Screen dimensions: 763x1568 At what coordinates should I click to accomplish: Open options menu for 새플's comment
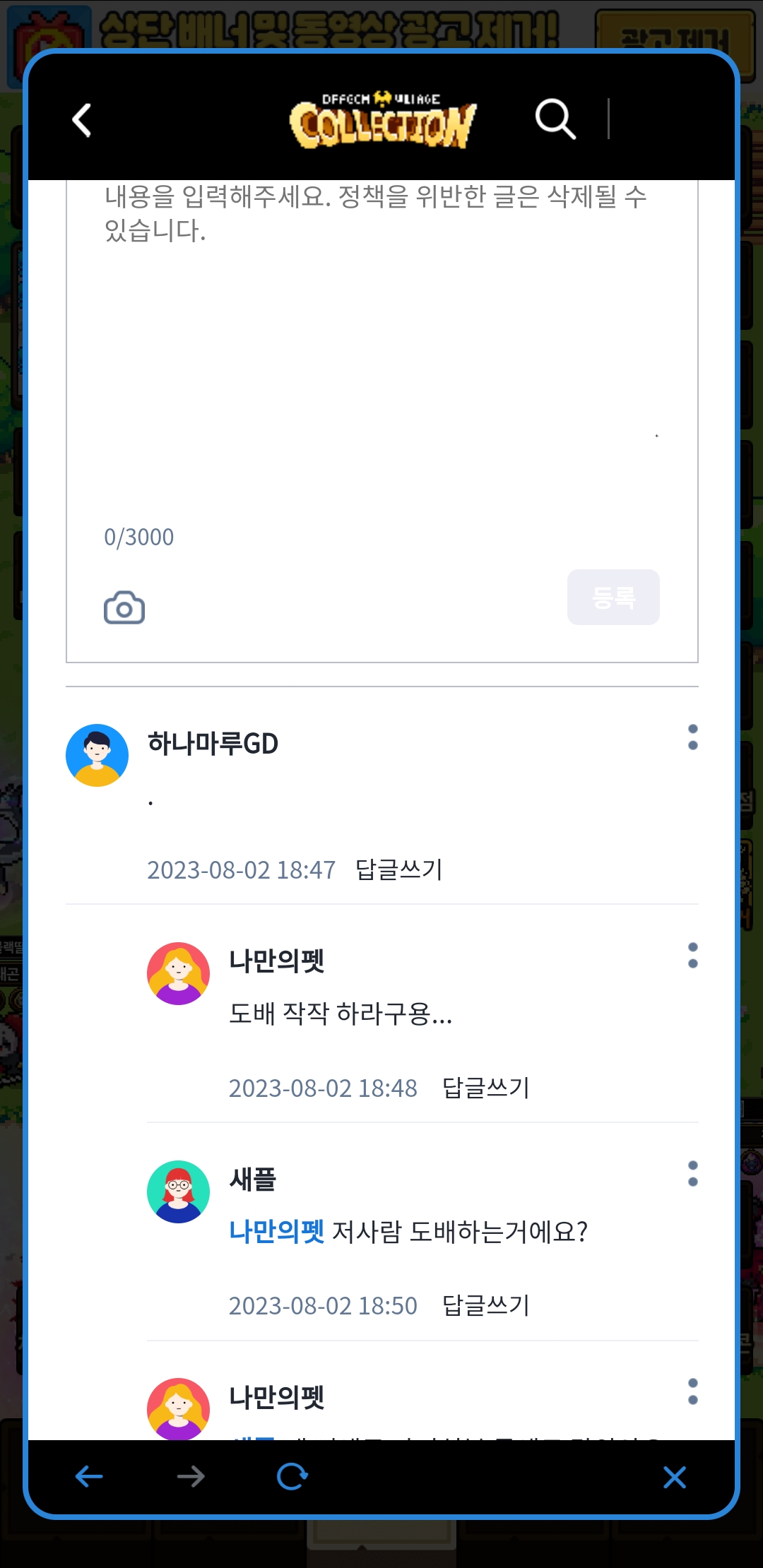coord(692,1174)
